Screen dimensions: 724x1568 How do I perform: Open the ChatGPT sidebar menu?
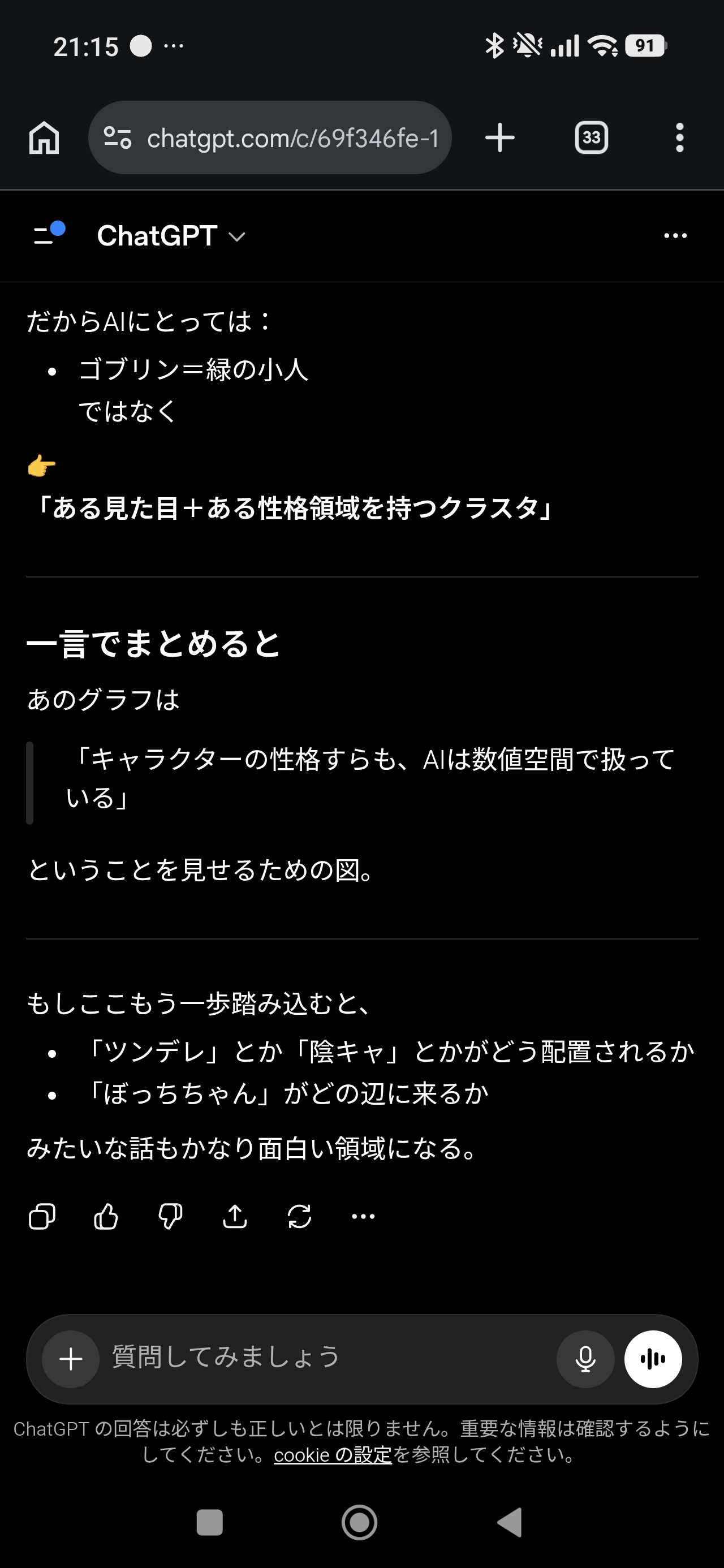point(48,234)
